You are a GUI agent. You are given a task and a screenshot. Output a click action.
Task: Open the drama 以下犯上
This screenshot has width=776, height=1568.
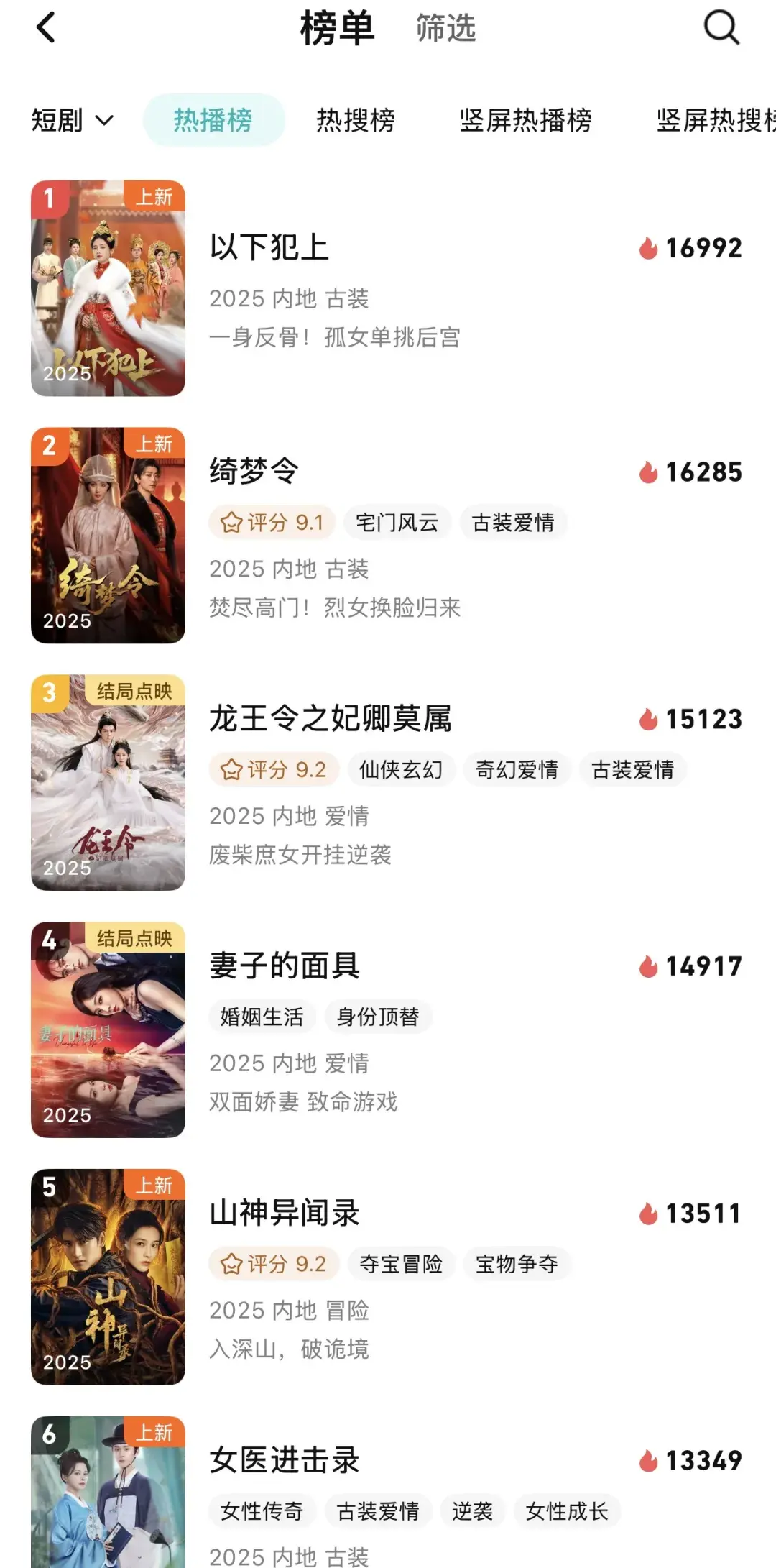[269, 247]
